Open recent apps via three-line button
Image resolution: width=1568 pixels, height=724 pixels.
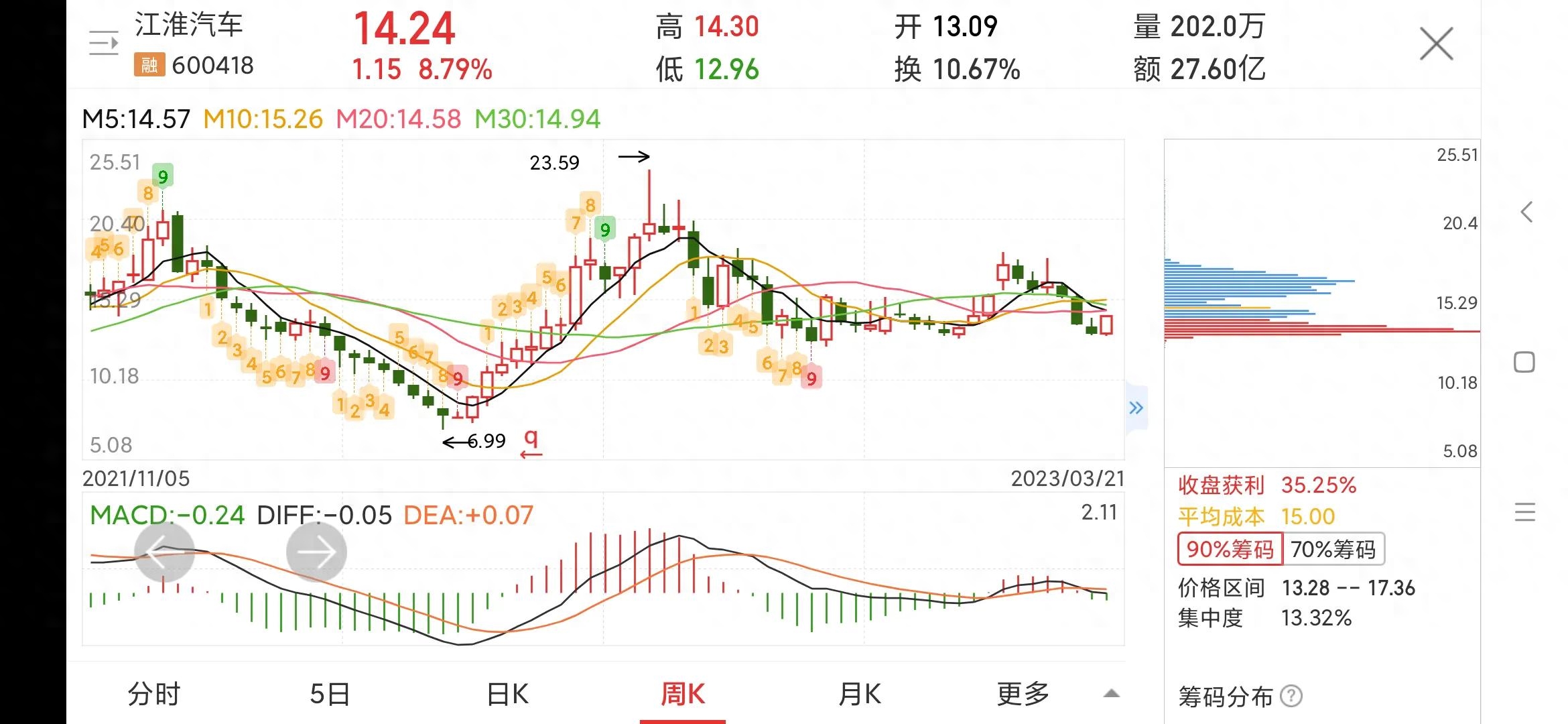1524,512
